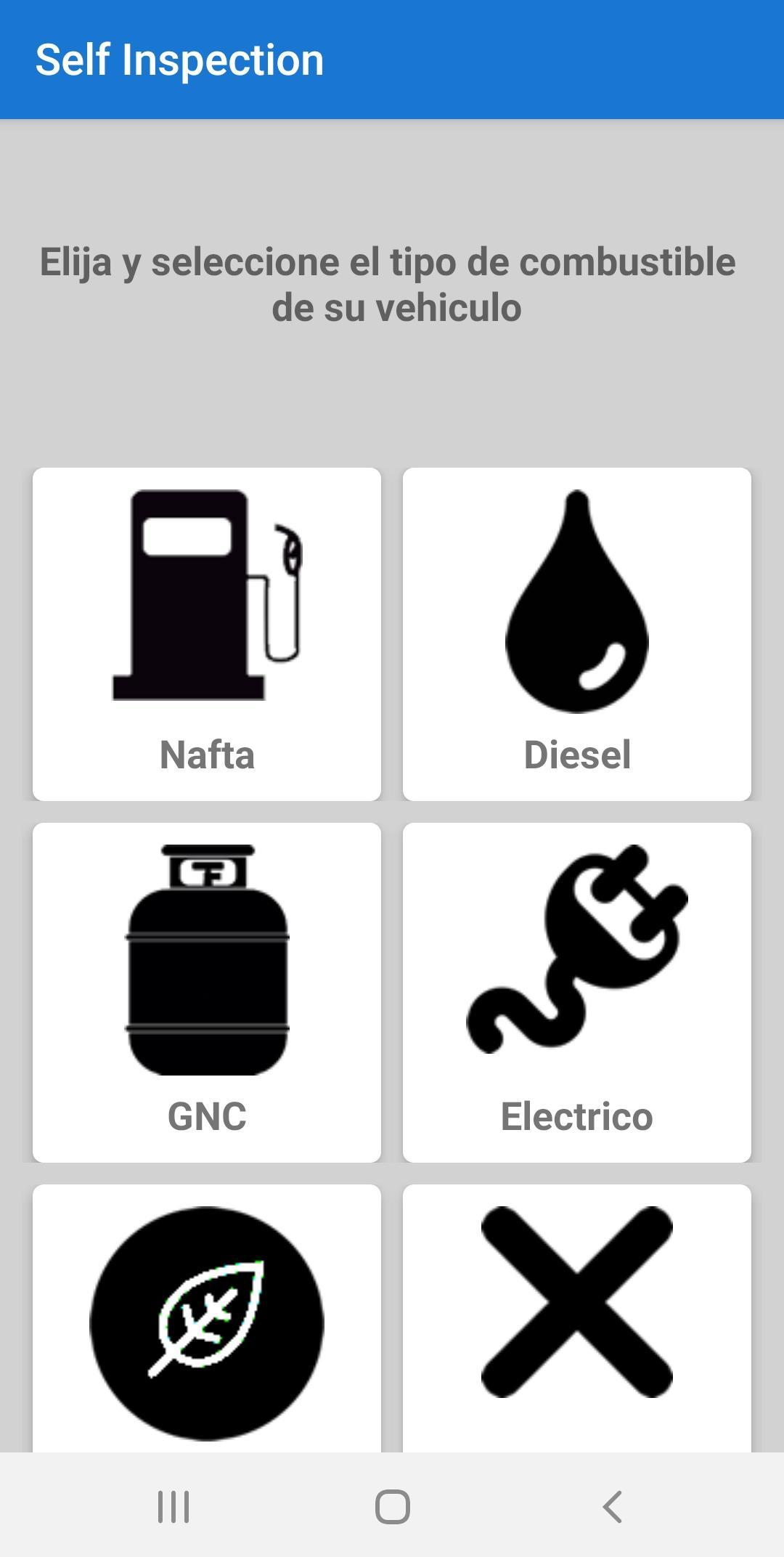Tap the green leaf fuel card

tap(207, 1319)
